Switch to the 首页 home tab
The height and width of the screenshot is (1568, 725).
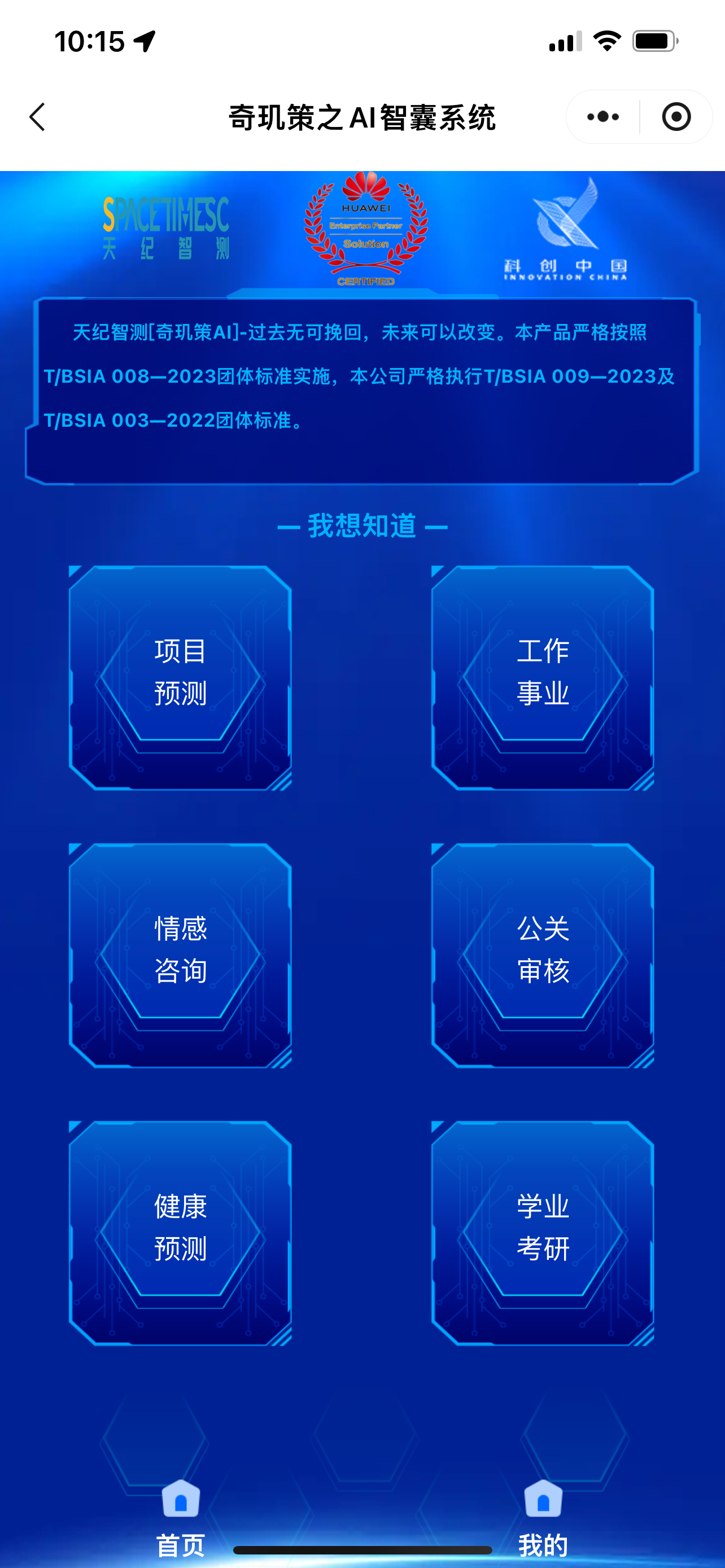pyautogui.click(x=181, y=1517)
